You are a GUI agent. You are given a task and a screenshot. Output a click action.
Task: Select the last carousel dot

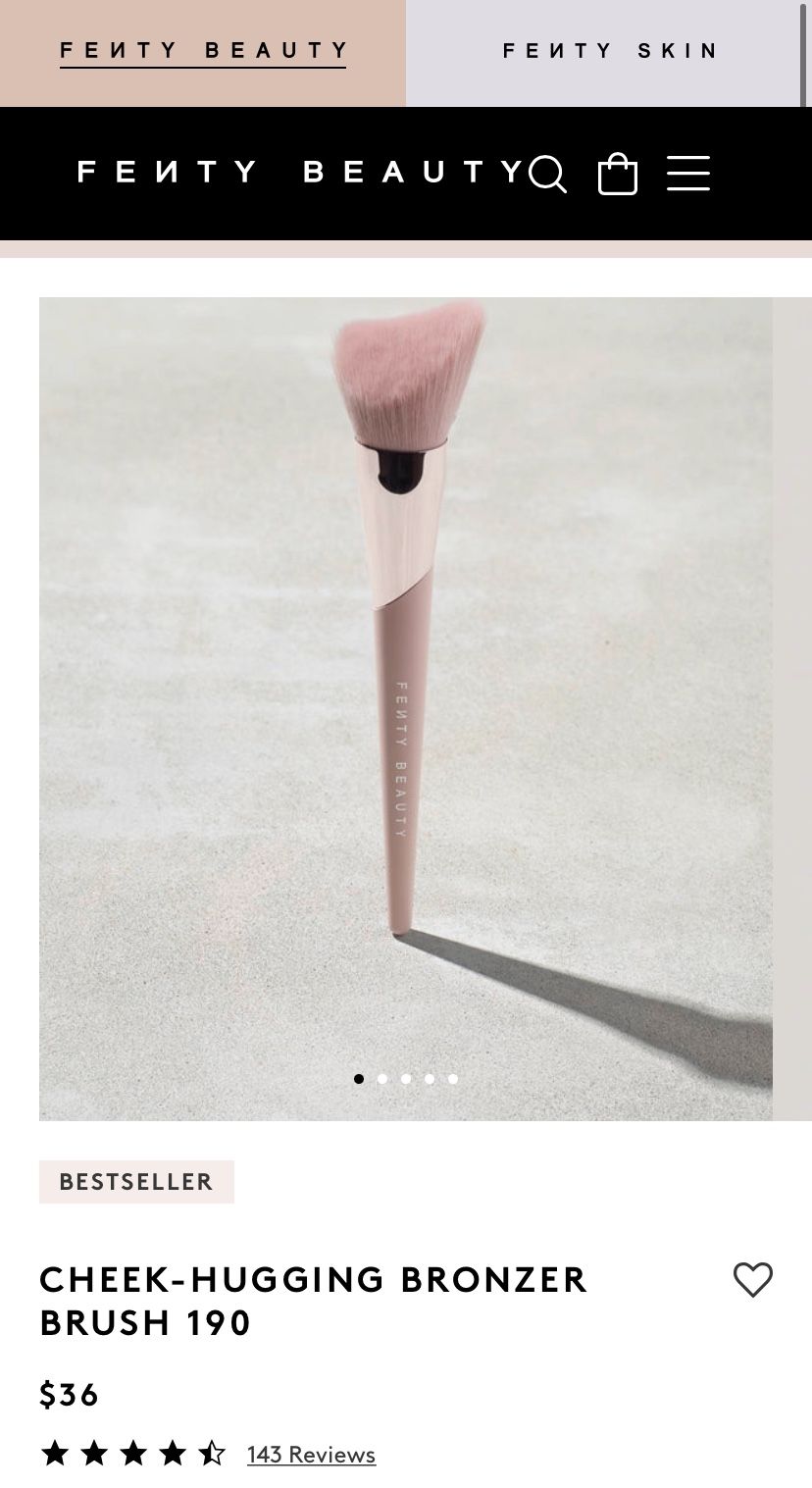tap(451, 1078)
